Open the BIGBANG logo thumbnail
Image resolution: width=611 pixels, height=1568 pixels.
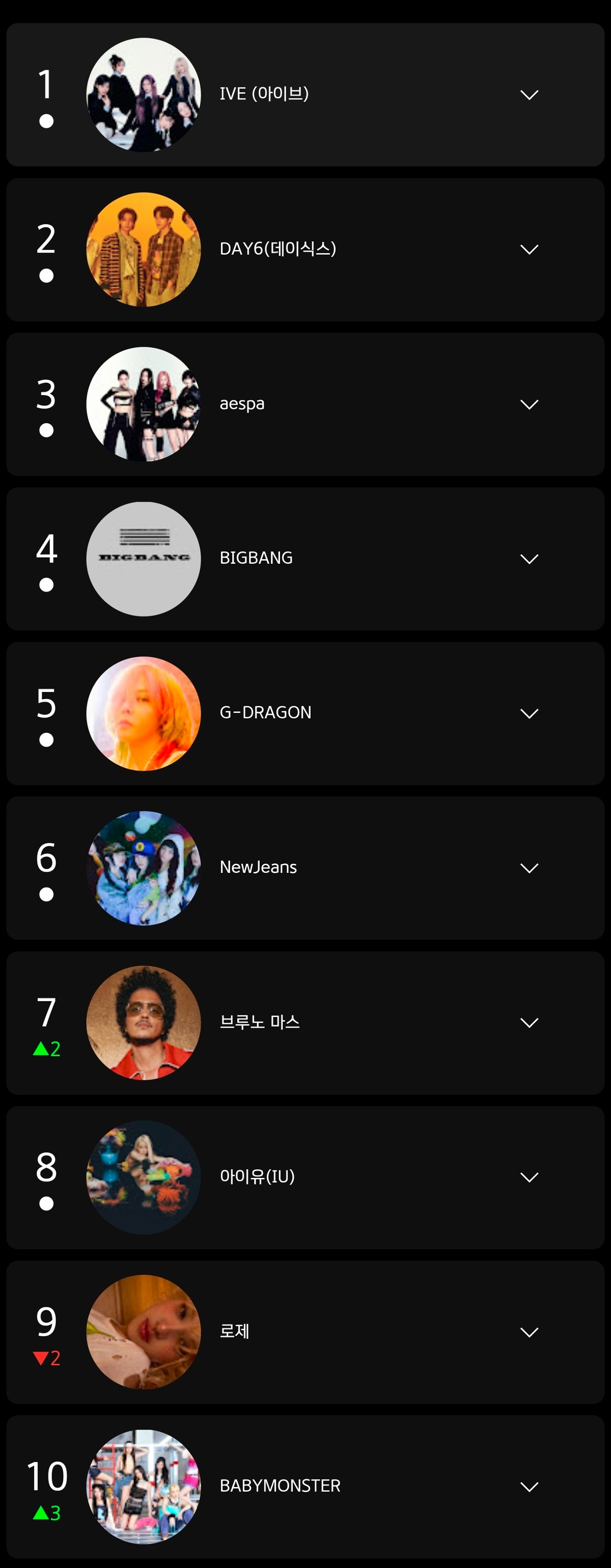coord(144,559)
